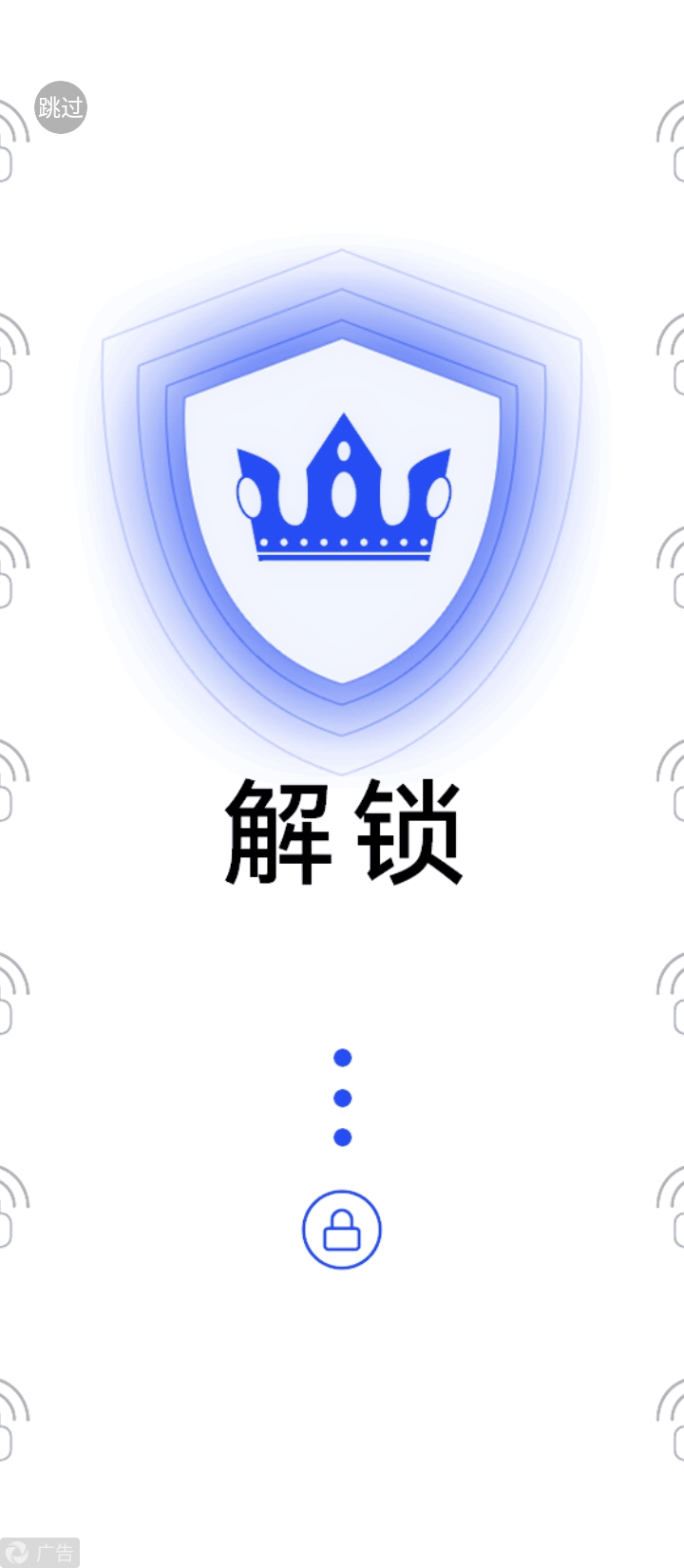Tap the lock icon to unlock
This screenshot has width=684, height=1568.
pos(342,1230)
